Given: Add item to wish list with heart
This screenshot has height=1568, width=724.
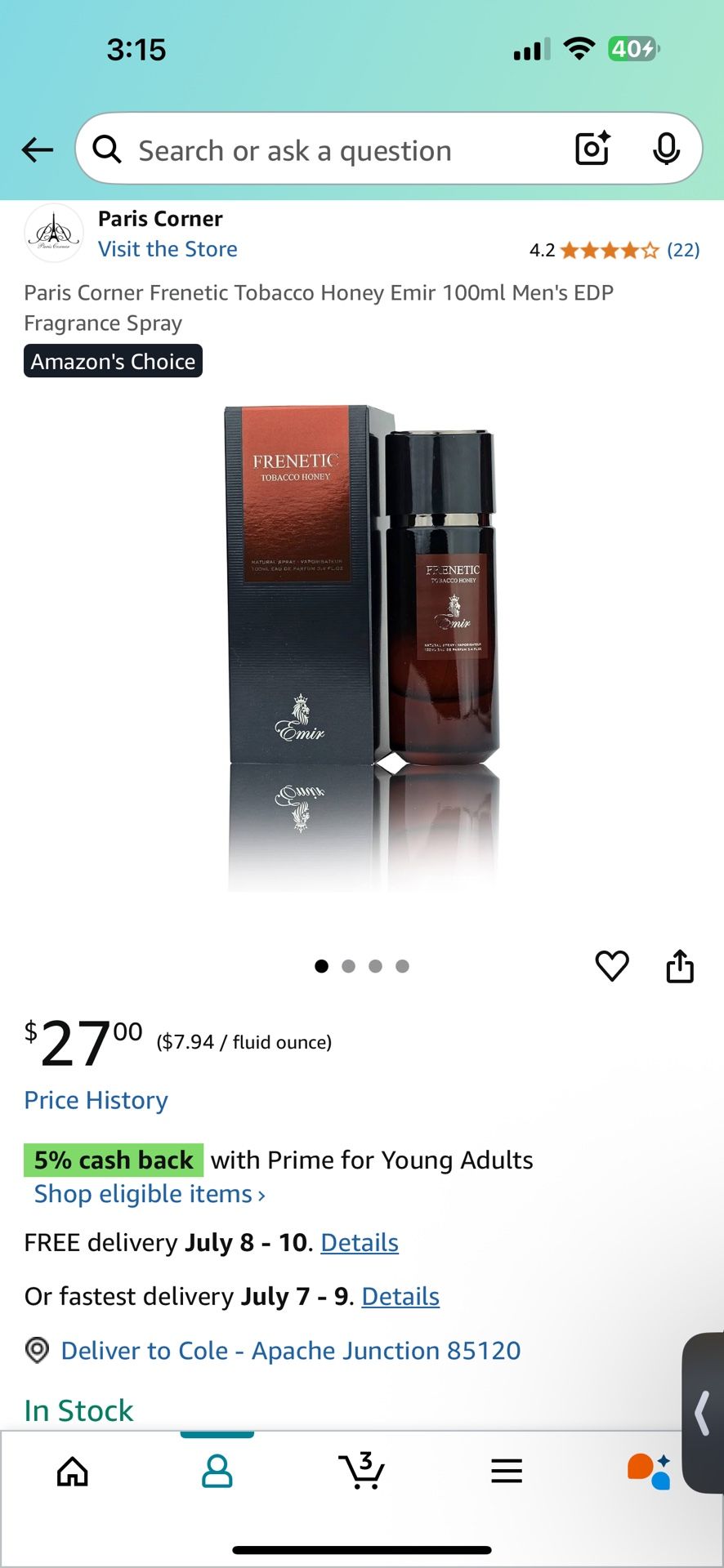Looking at the screenshot, I should coord(612,966).
